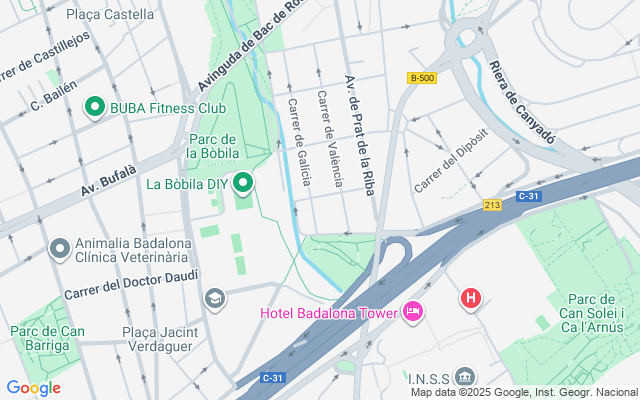Select the La Bòbila DIY pin
Screen dimensions: 640x400
pos(243,184)
